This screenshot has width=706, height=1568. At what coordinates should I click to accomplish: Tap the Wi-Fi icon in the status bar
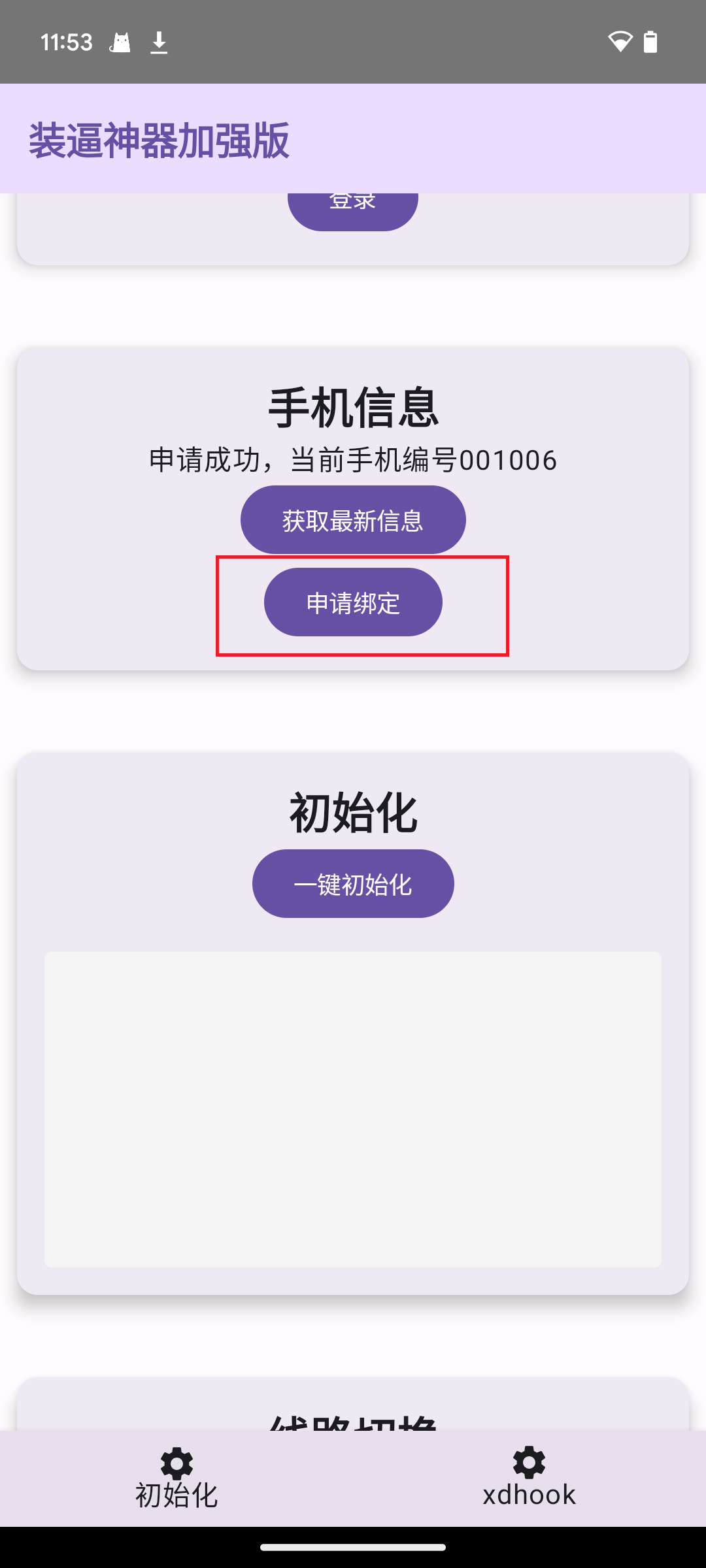(619, 41)
